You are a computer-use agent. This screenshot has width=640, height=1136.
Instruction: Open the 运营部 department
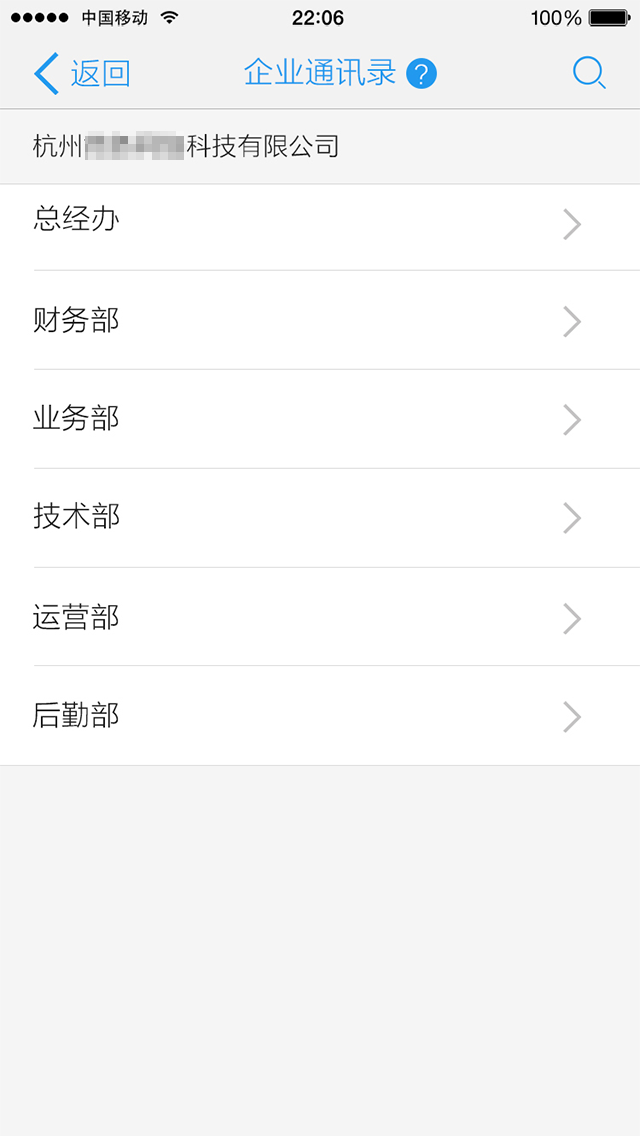pos(320,617)
